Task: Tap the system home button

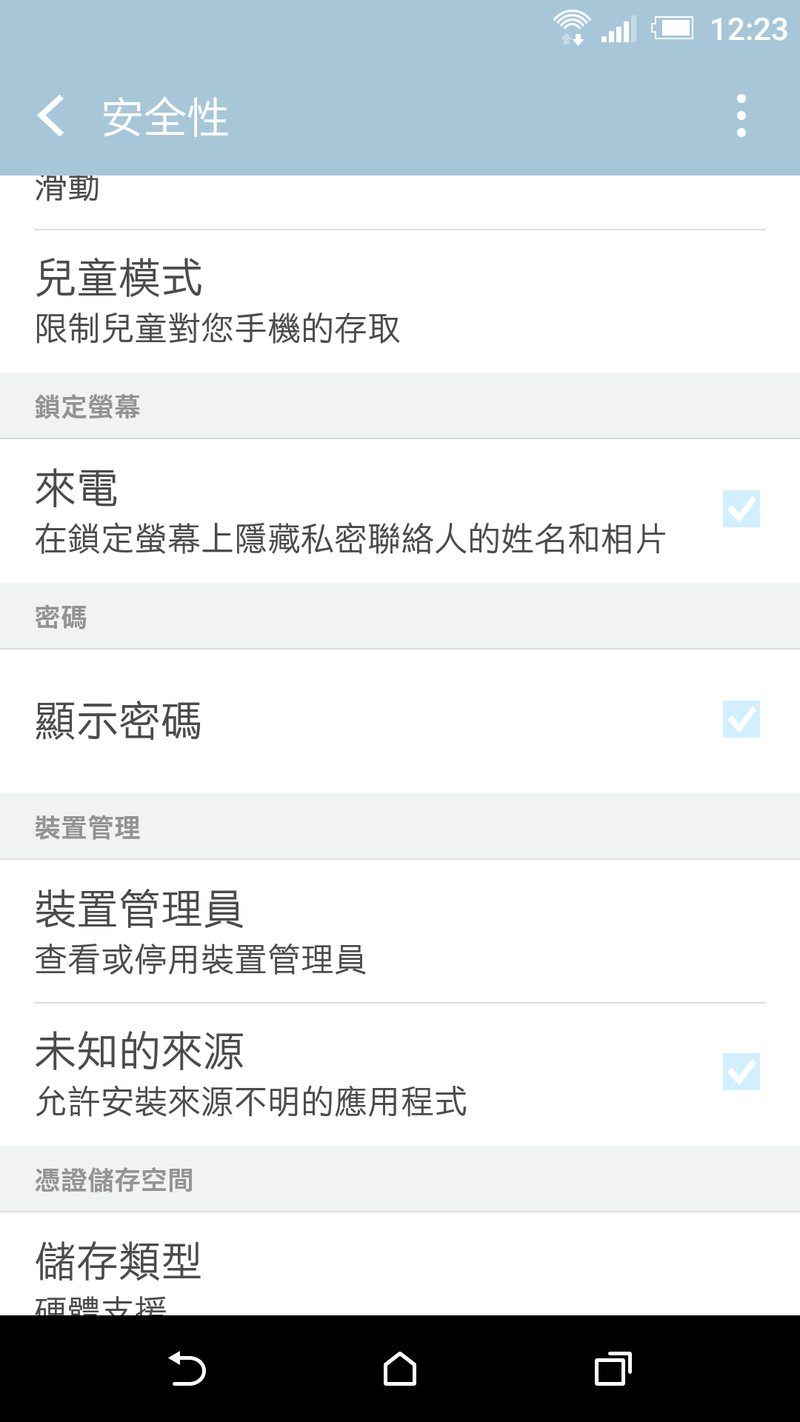Action: coord(400,1369)
